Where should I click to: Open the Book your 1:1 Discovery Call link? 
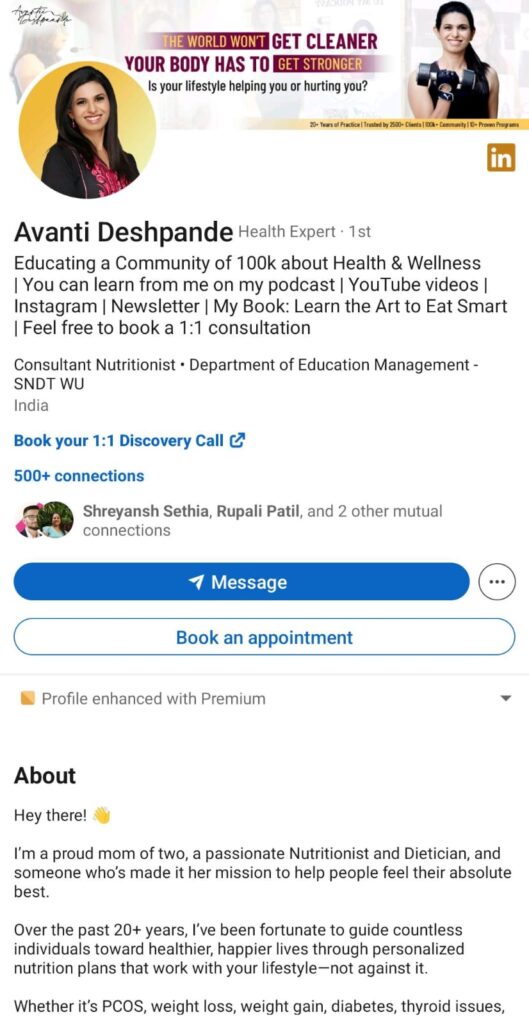pyautogui.click(x=129, y=441)
